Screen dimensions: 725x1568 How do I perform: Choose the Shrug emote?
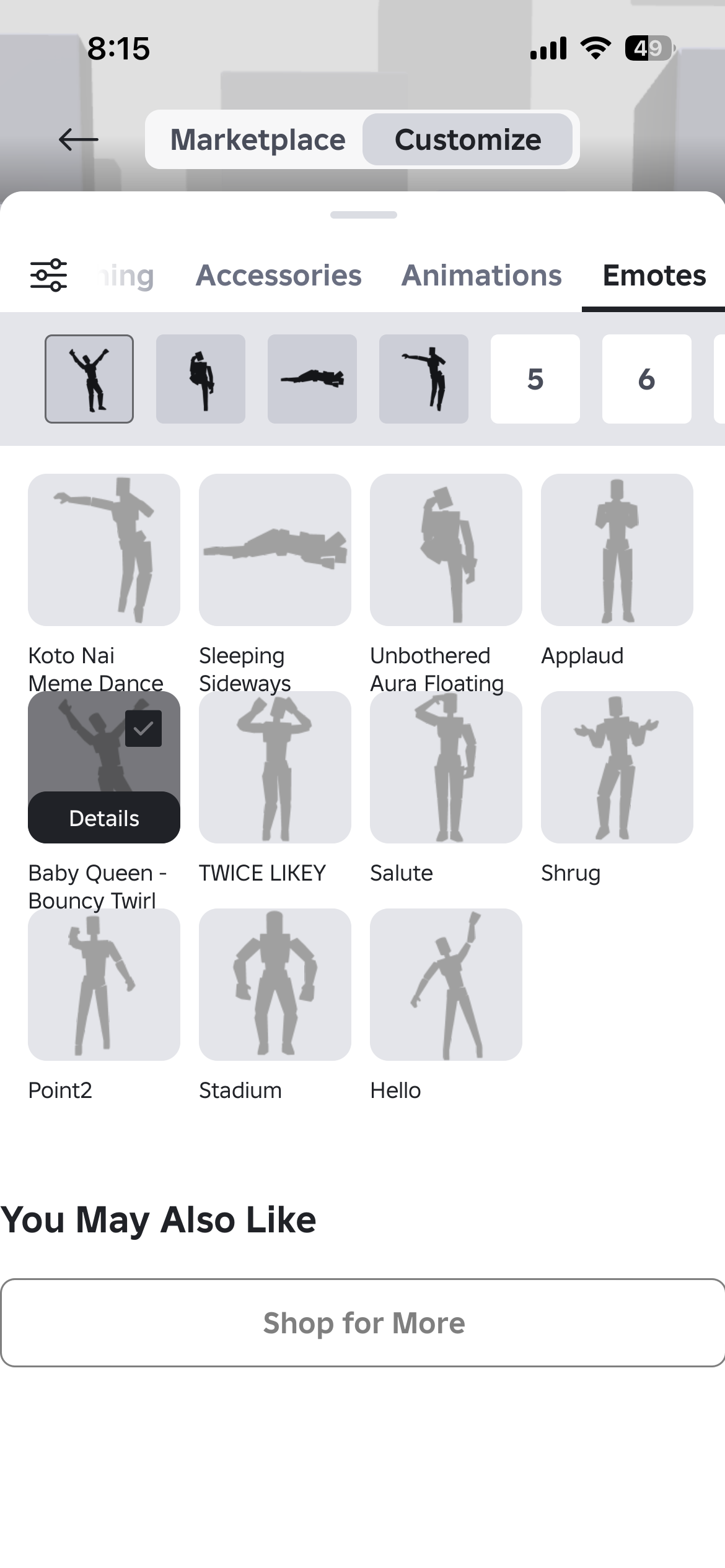[617, 767]
